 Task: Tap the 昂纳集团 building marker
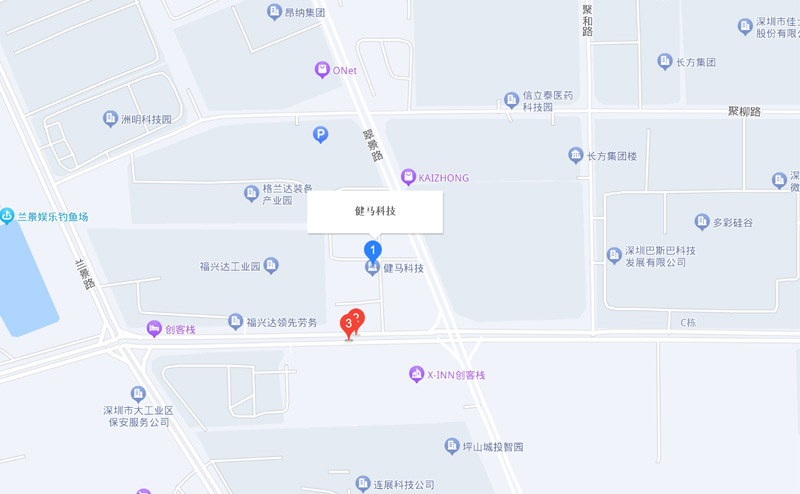pyautogui.click(x=274, y=12)
